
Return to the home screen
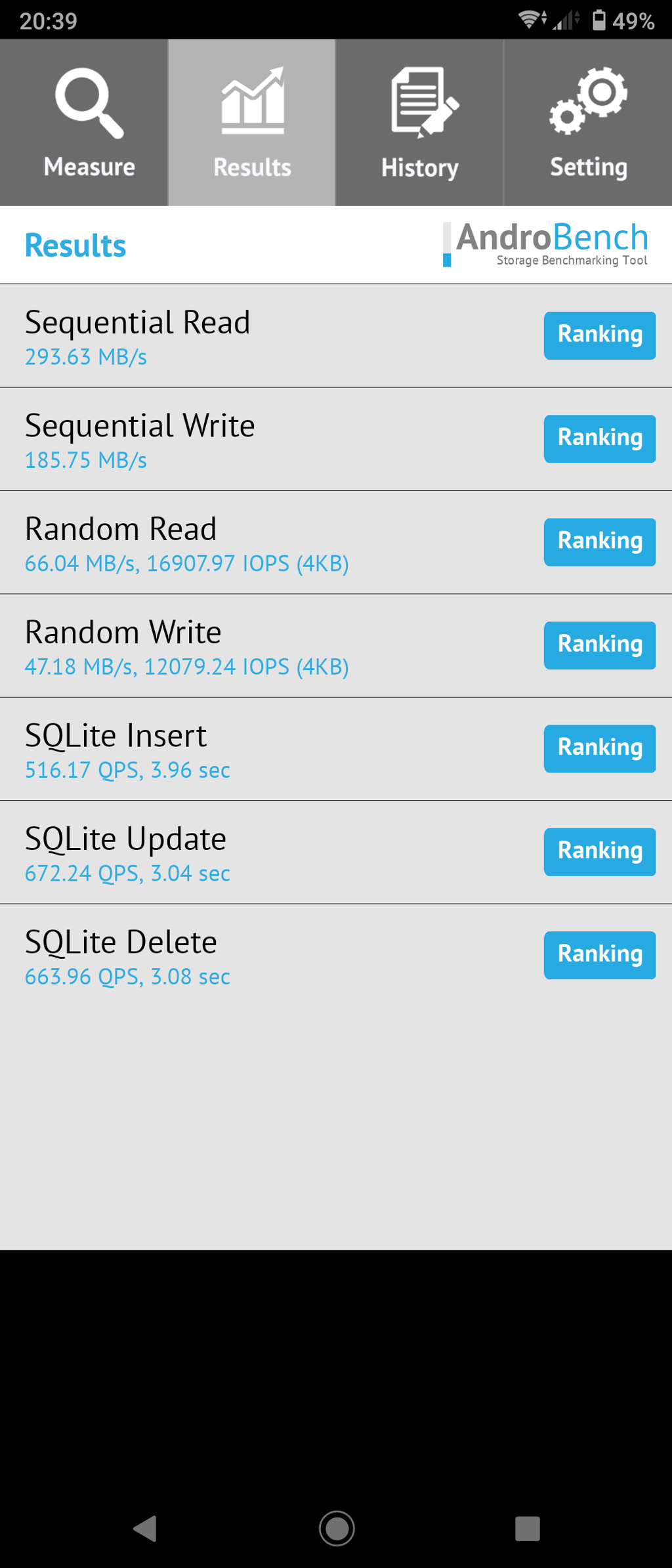(x=337, y=1529)
